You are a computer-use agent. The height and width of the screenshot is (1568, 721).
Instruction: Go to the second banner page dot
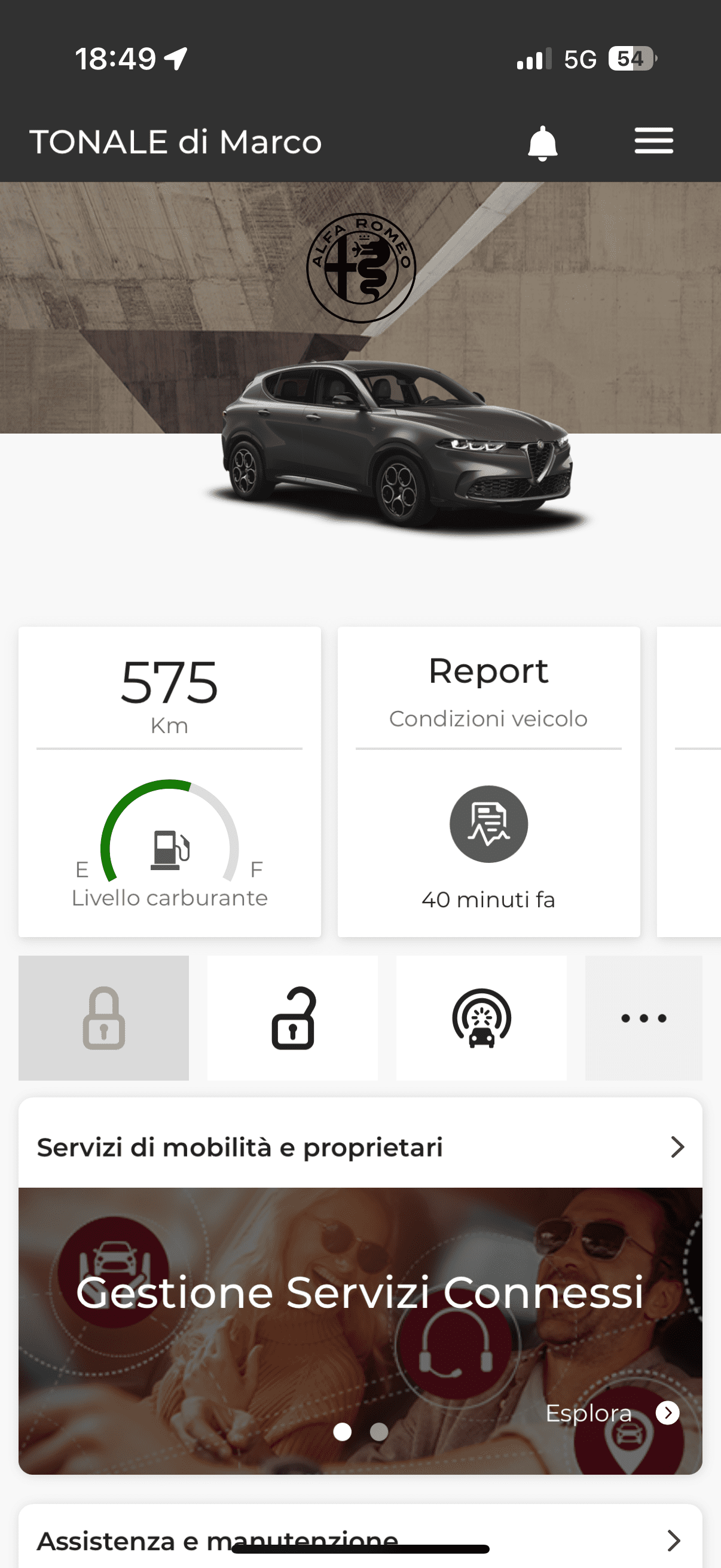pos(379,1432)
